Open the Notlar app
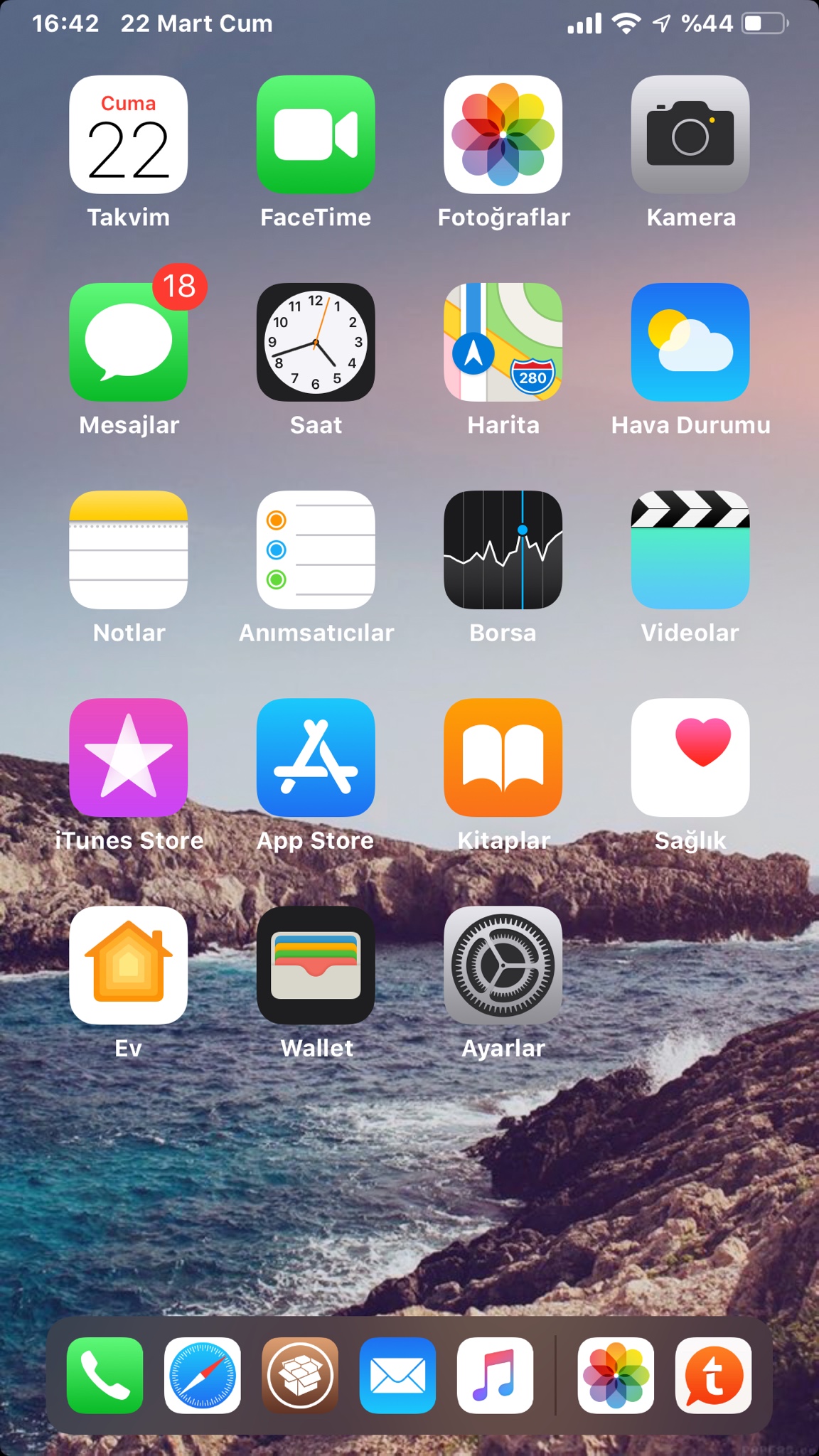 click(128, 550)
